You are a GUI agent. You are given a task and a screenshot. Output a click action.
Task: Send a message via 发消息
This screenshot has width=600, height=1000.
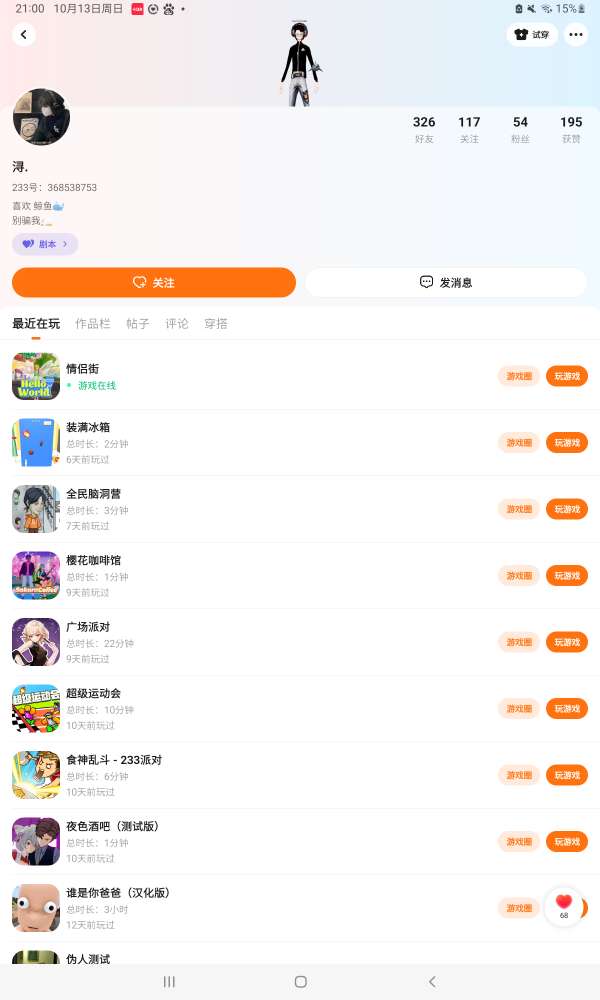446,283
